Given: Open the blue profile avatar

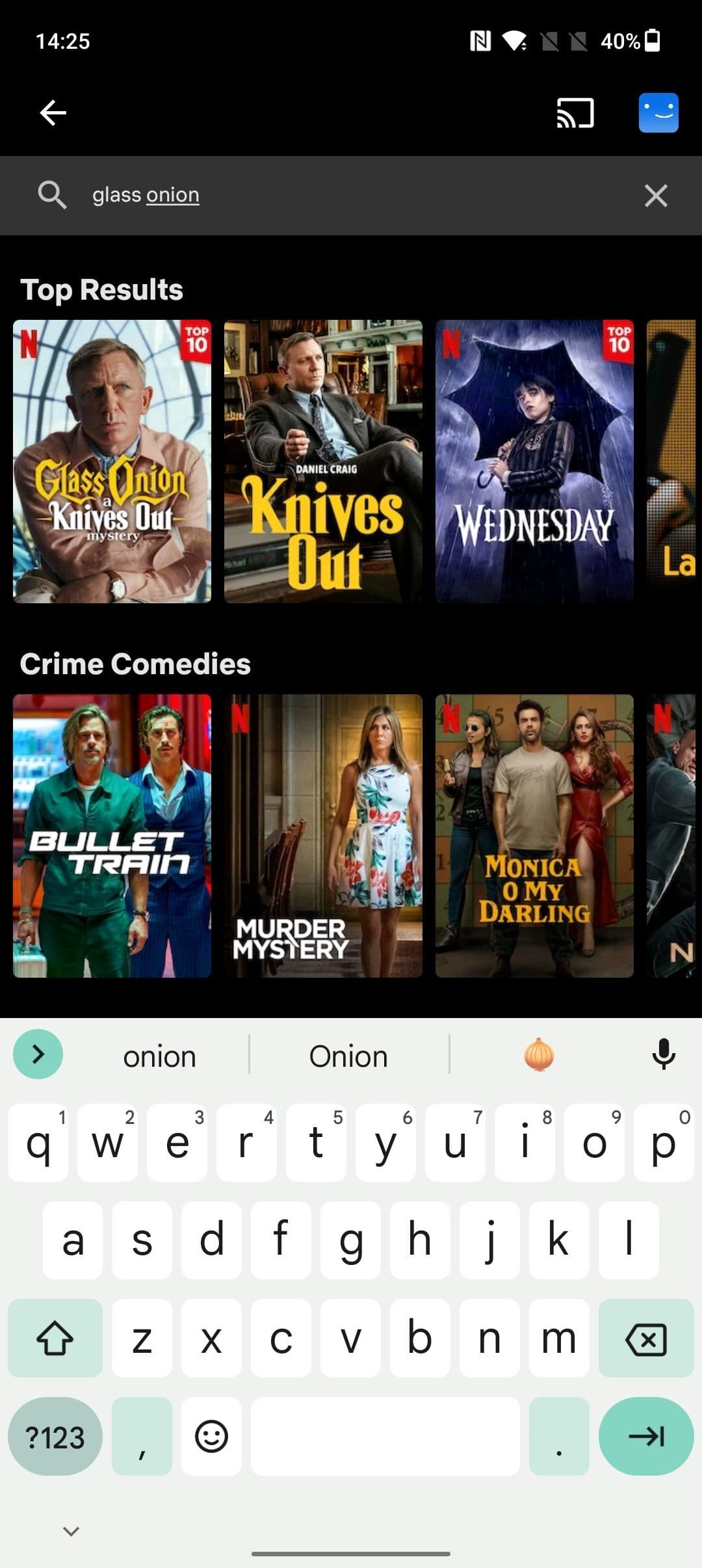Looking at the screenshot, I should coord(658,112).
